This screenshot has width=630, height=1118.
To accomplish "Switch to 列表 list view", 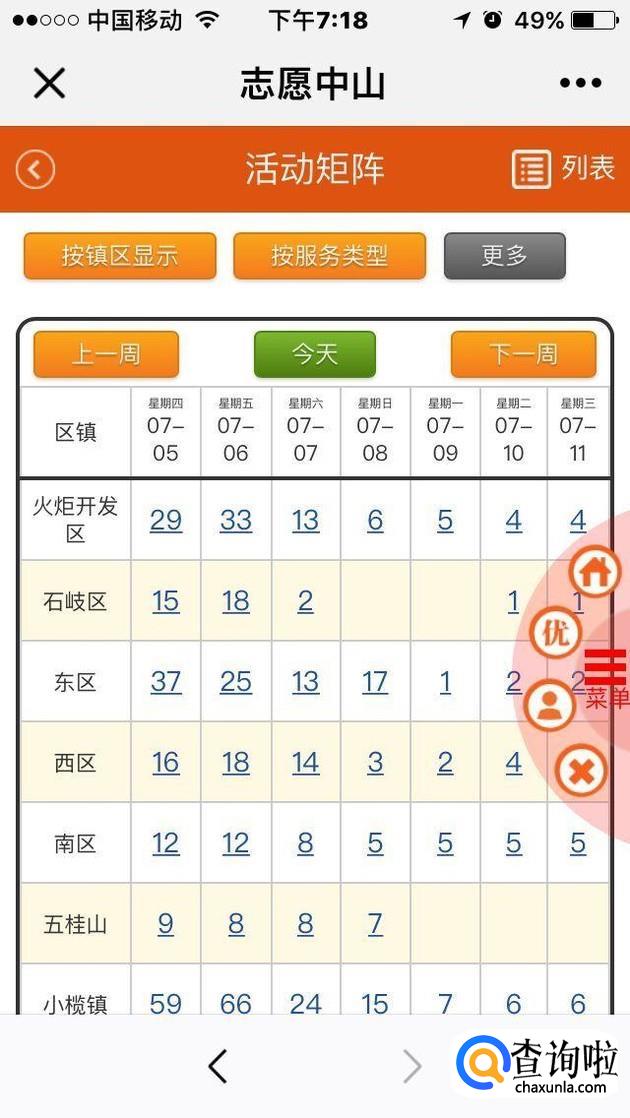I will [x=563, y=169].
